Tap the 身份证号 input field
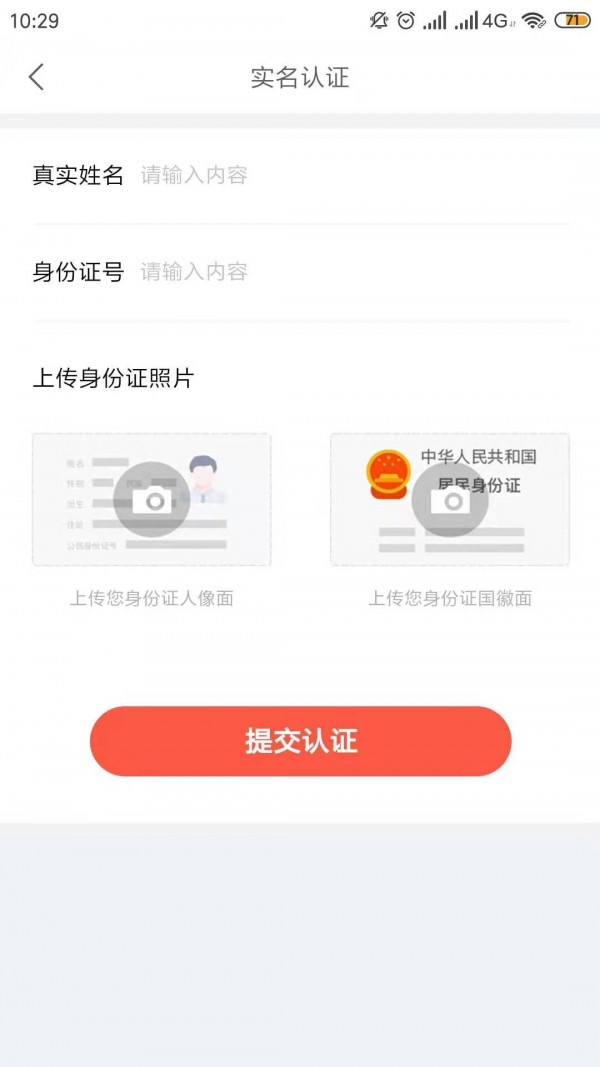Screen dimensions: 600x1067 click(350, 272)
